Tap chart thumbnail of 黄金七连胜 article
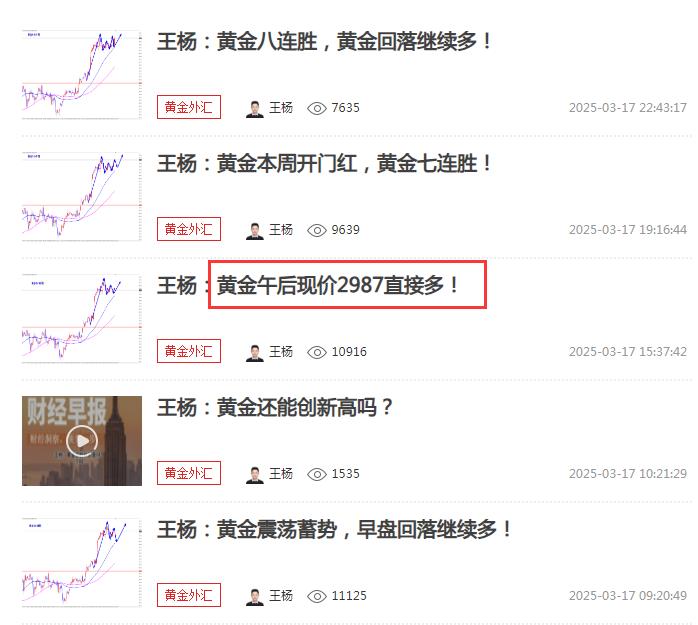 (82, 196)
